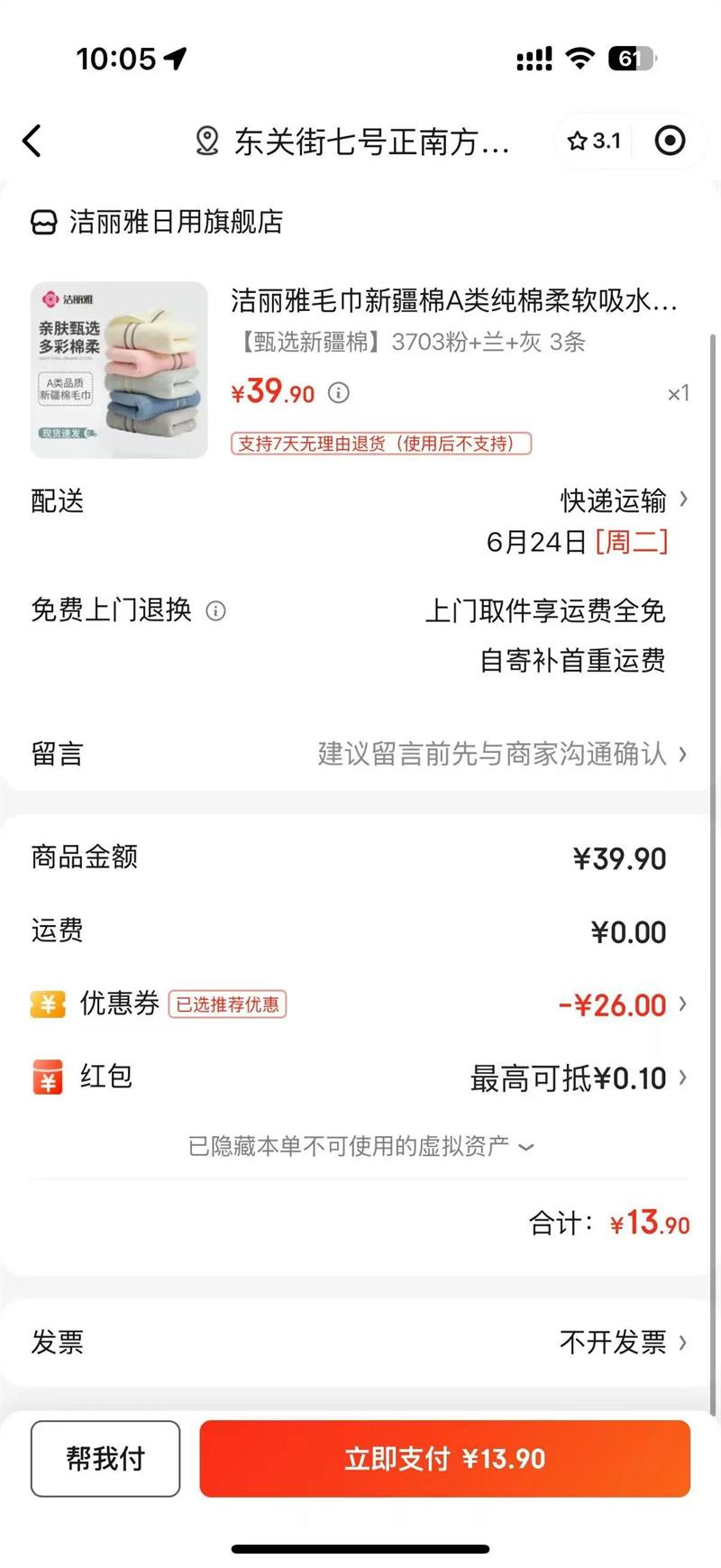Expand 已隐藏本单不可使用的虚拟资产
This screenshot has height=1568, width=721.
360,1147
